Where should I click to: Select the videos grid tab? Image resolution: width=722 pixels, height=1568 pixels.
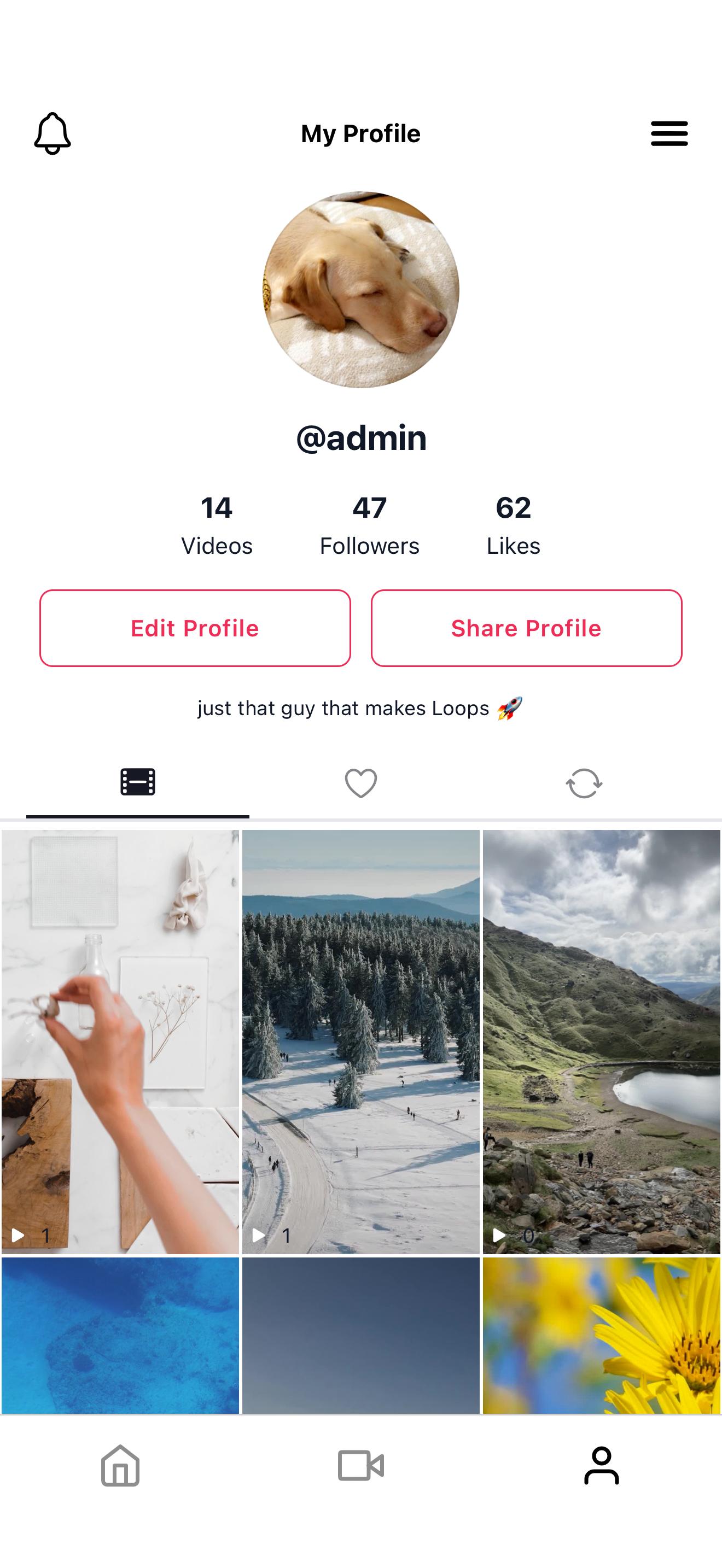tap(138, 783)
